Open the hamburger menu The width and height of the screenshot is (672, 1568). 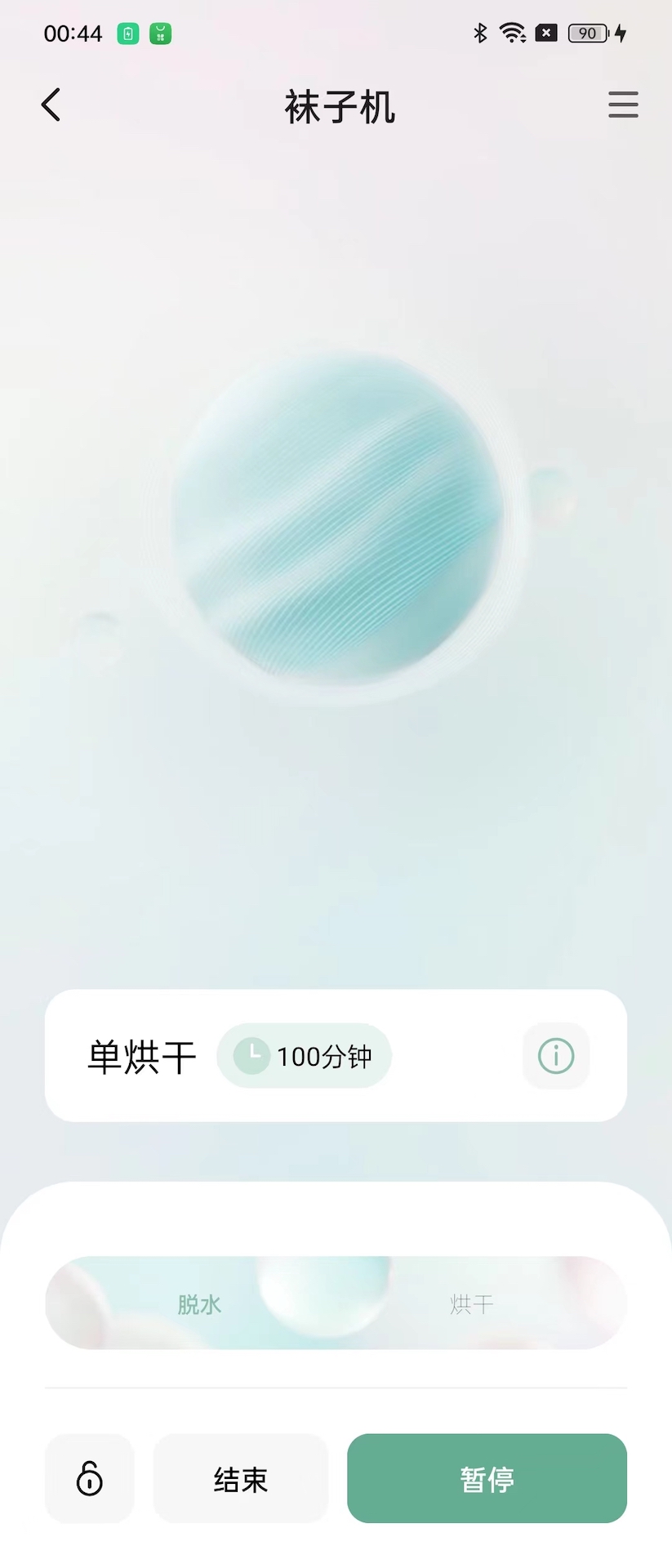pos(622,105)
